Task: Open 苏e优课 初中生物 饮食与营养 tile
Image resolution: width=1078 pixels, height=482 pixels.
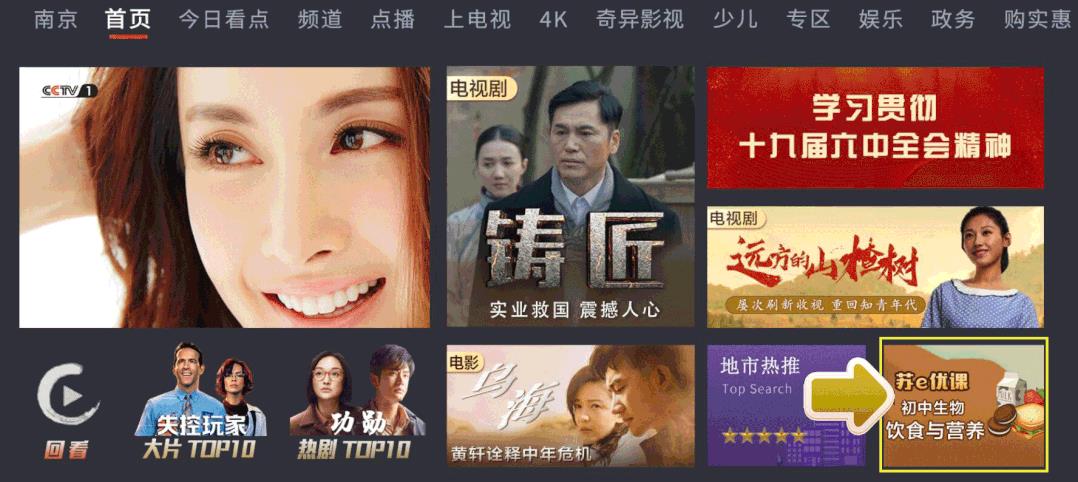Action: (x=963, y=405)
